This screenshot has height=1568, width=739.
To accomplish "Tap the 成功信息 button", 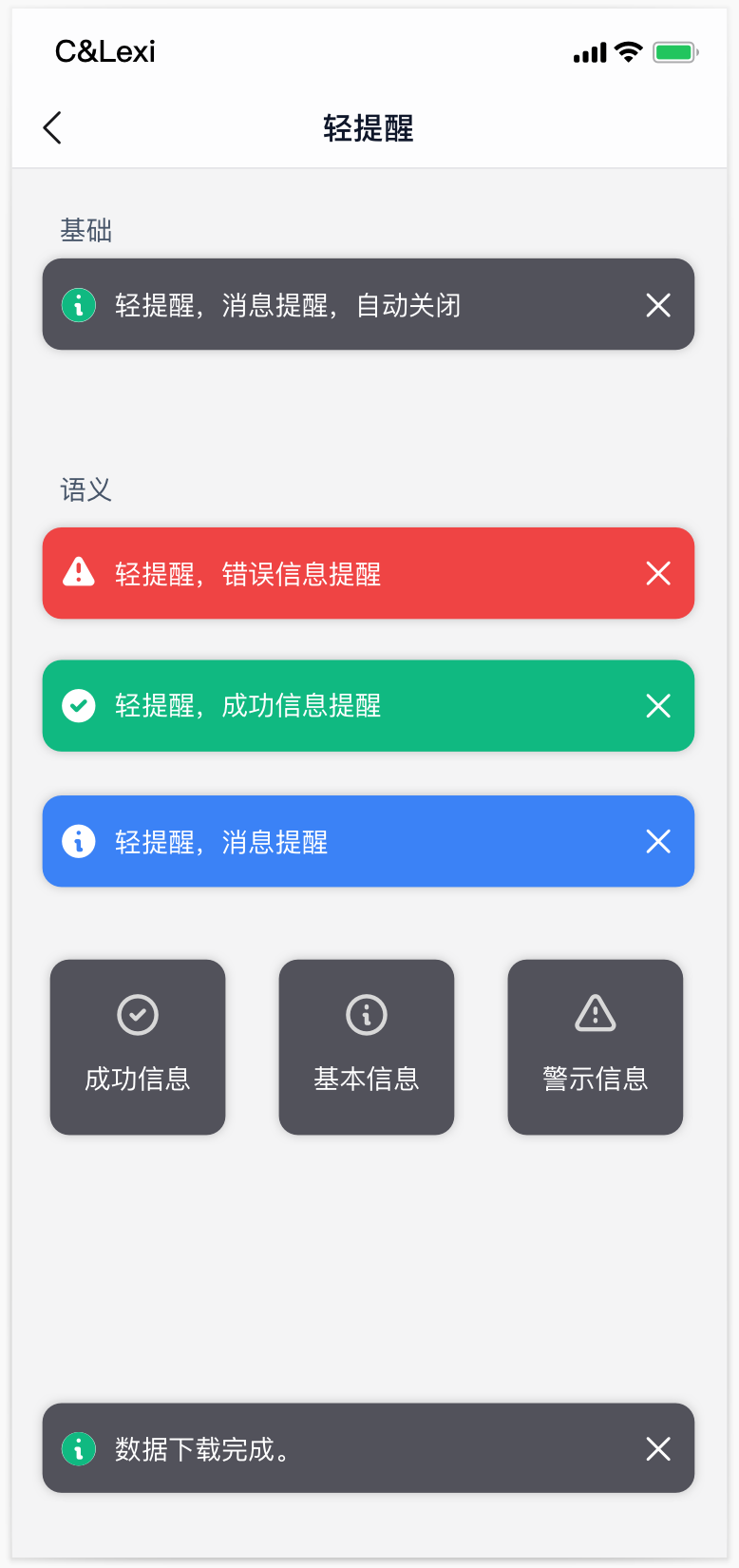I will click(138, 1046).
